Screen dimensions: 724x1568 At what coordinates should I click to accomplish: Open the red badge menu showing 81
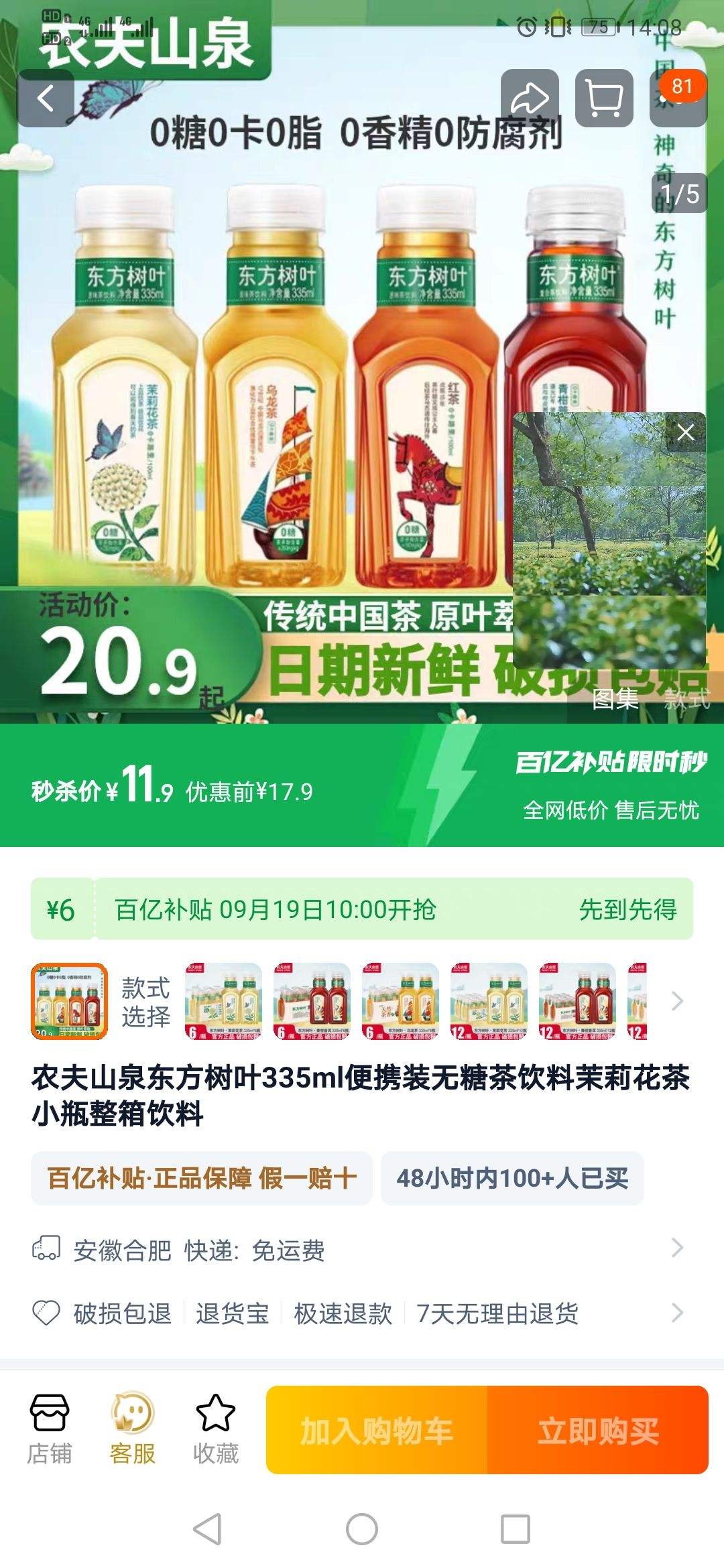pos(680,99)
